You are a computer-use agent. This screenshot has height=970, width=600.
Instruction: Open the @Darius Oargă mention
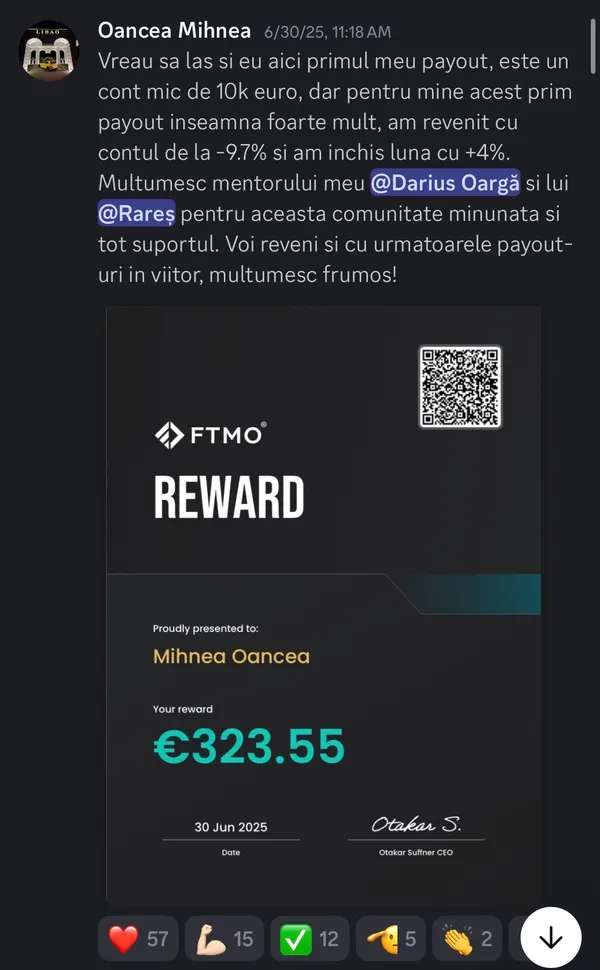click(445, 183)
